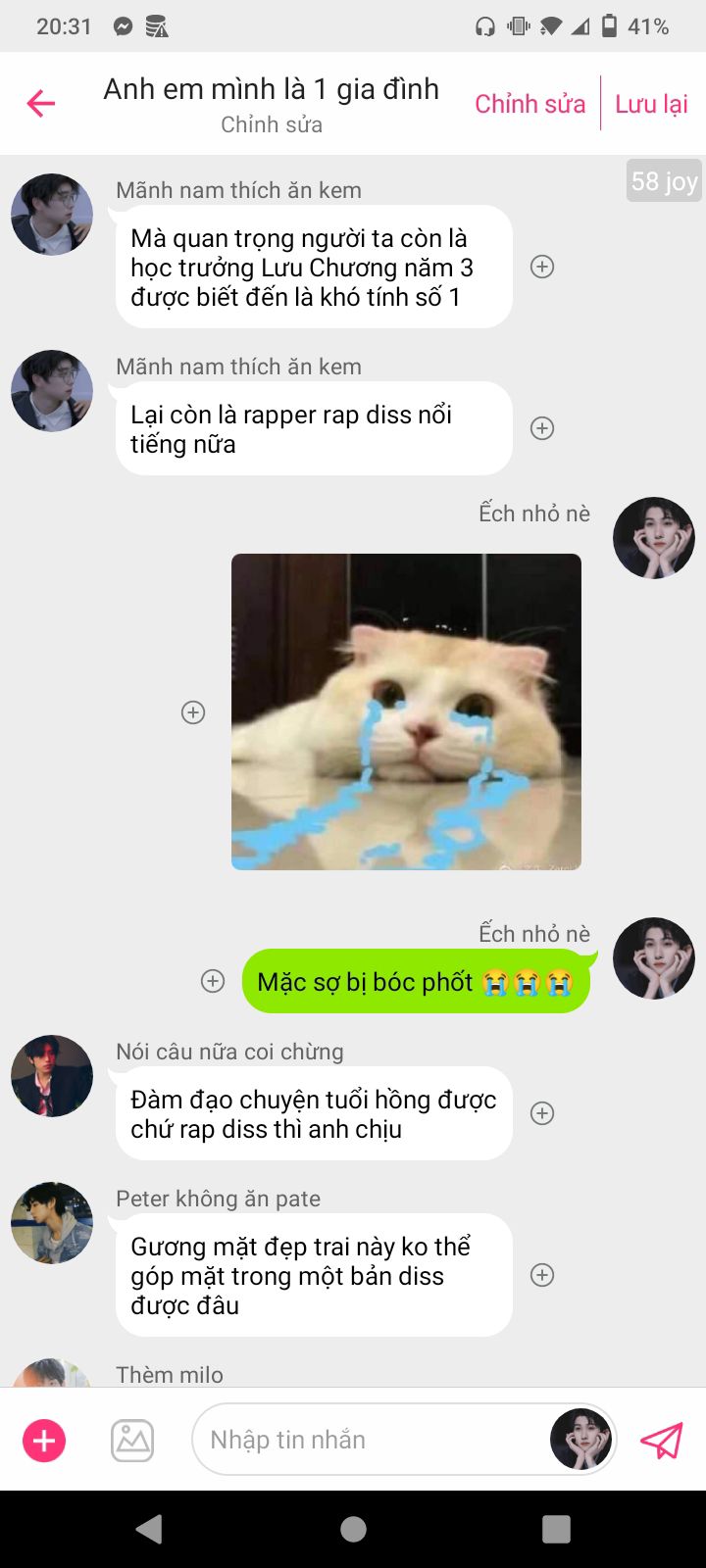The image size is (706, 1568).
Task: Attach a picture with the image icon
Action: pos(132,1441)
